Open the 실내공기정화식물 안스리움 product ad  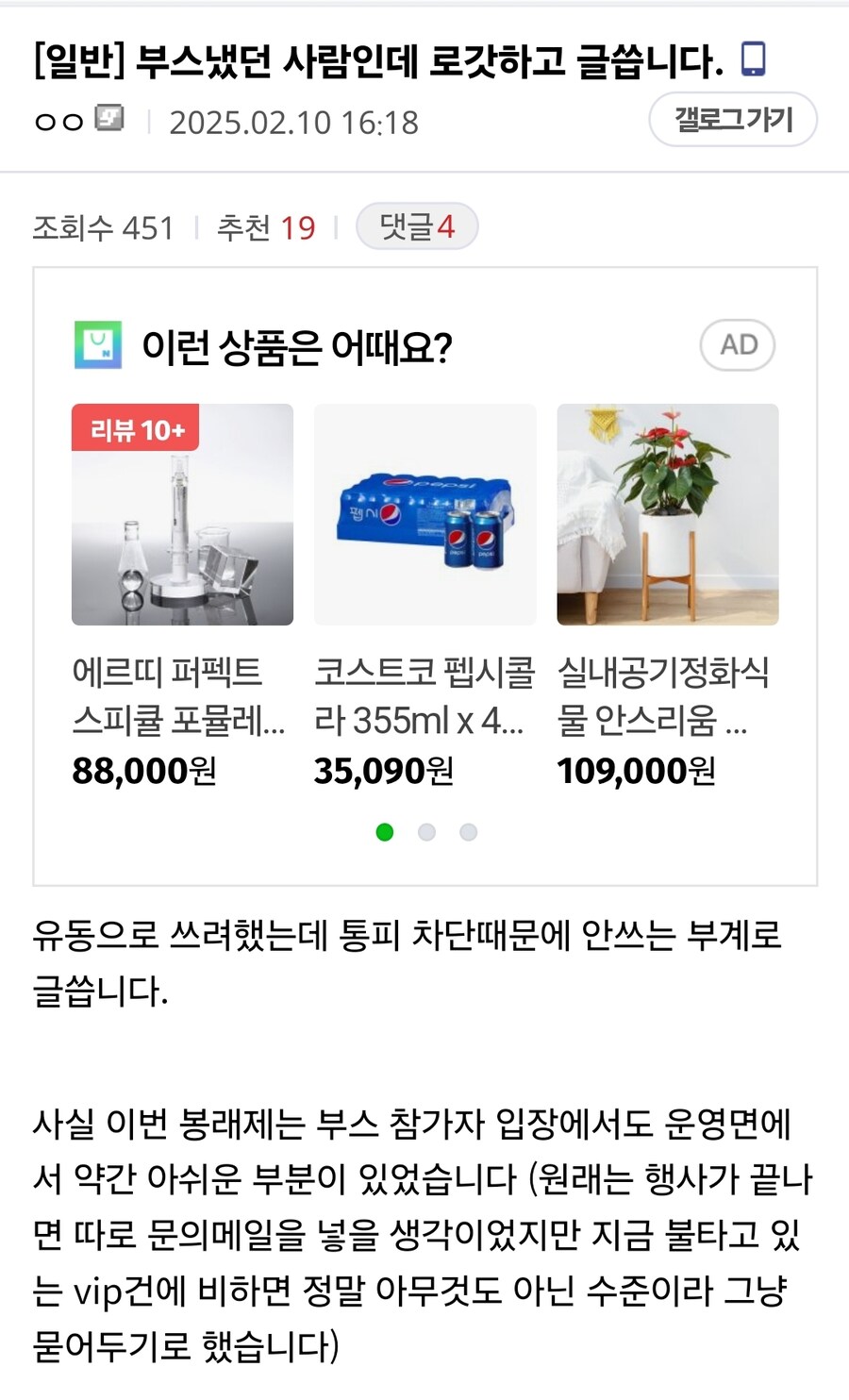click(667, 515)
